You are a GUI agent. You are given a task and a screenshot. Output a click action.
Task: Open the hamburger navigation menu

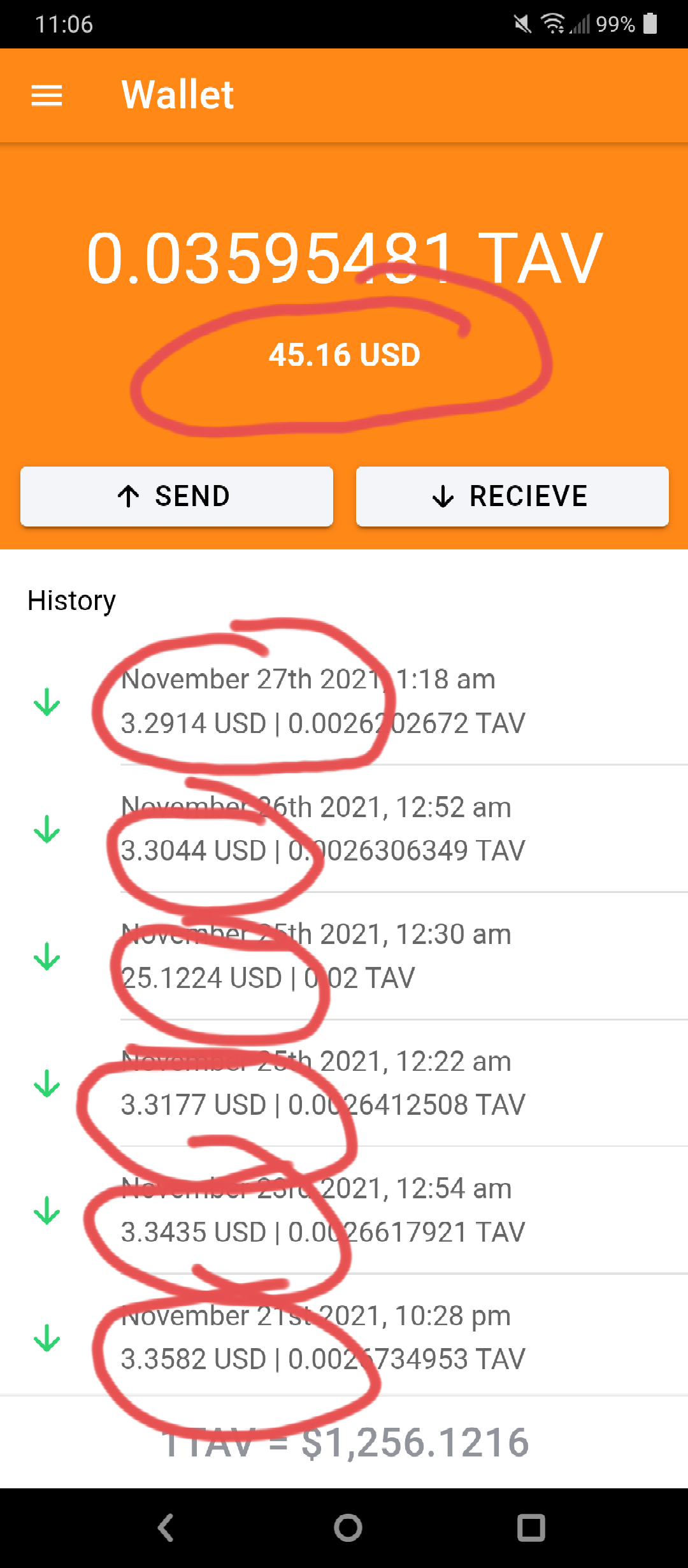pyautogui.click(x=47, y=96)
